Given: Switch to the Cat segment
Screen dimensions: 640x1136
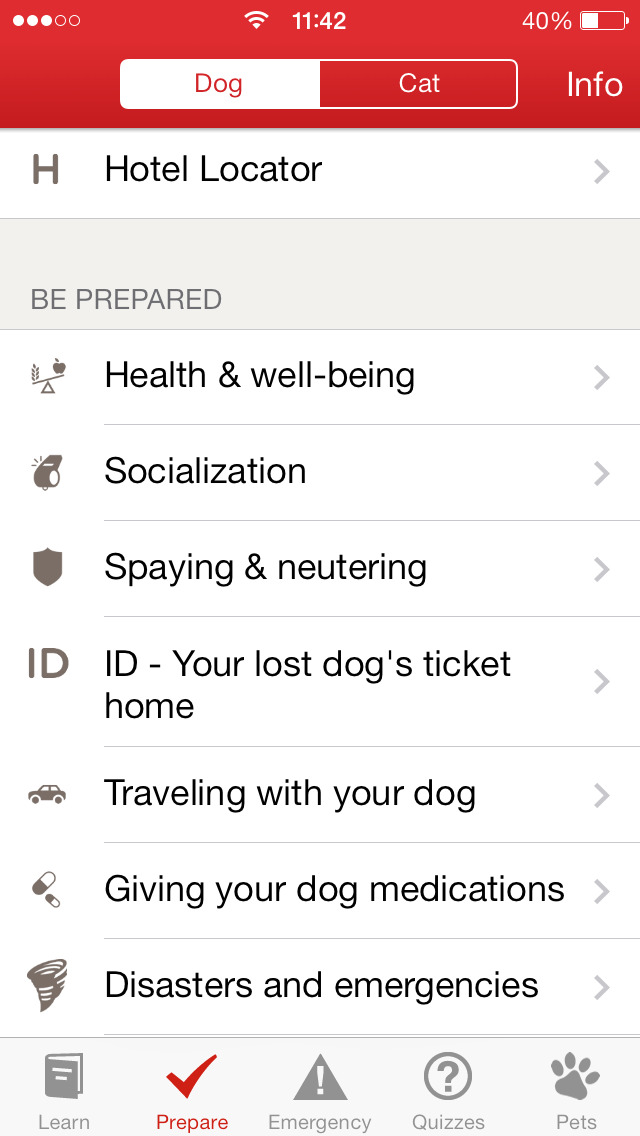Looking at the screenshot, I should click(x=418, y=84).
